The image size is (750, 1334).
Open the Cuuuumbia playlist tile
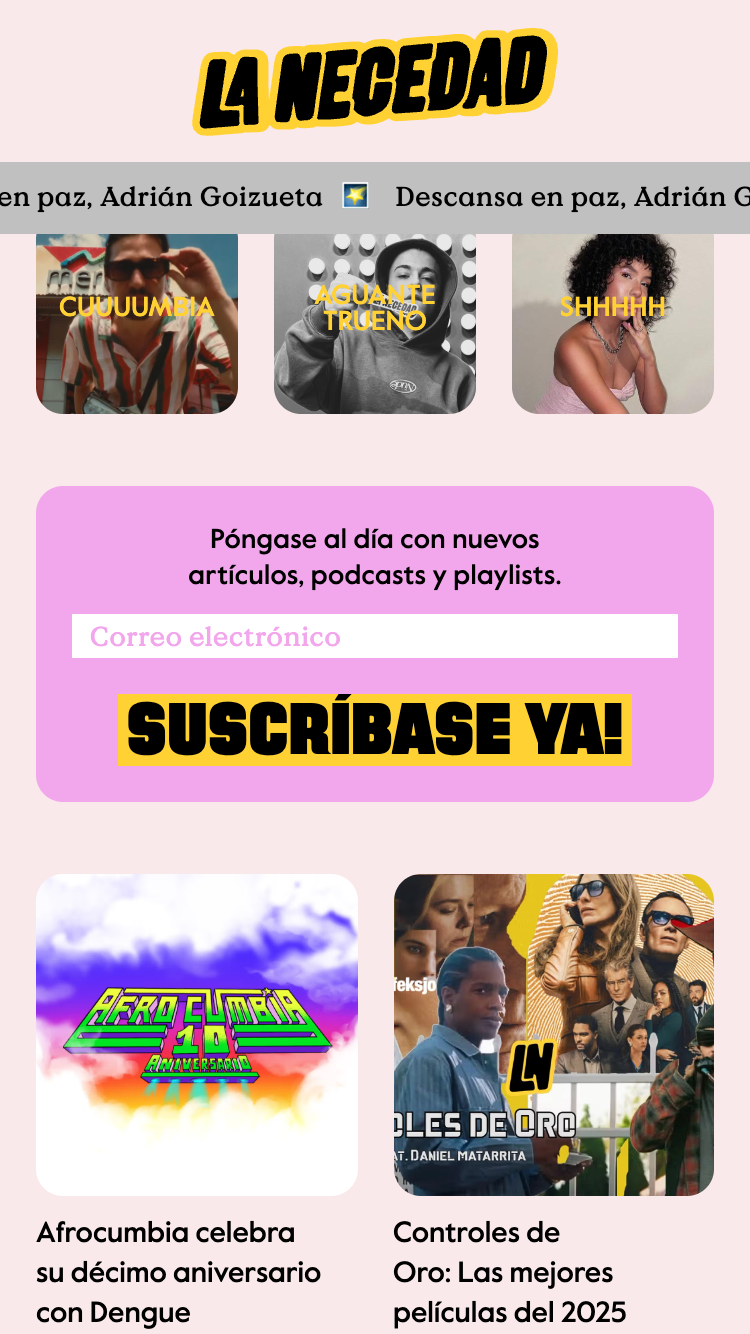coord(137,324)
